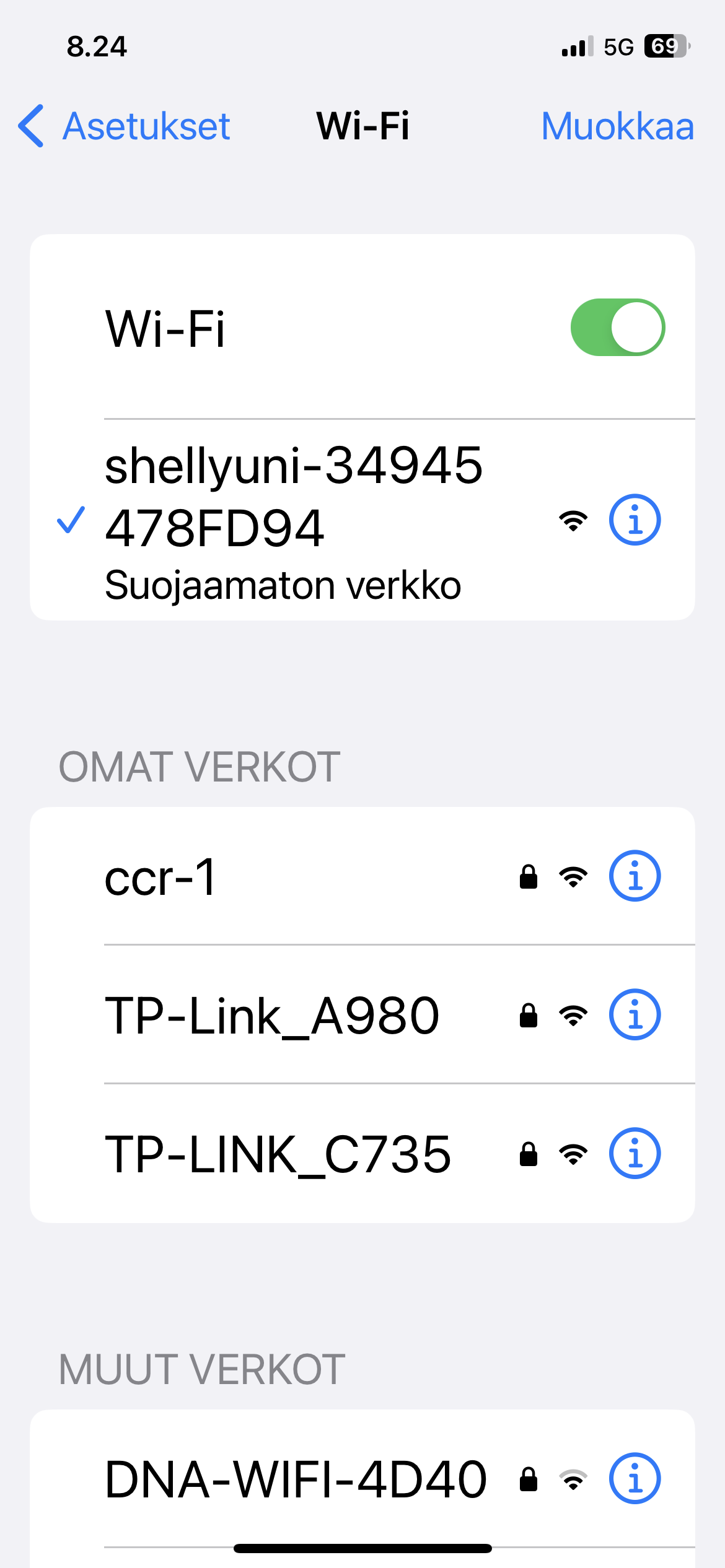Go back to Asetukset

124,126
